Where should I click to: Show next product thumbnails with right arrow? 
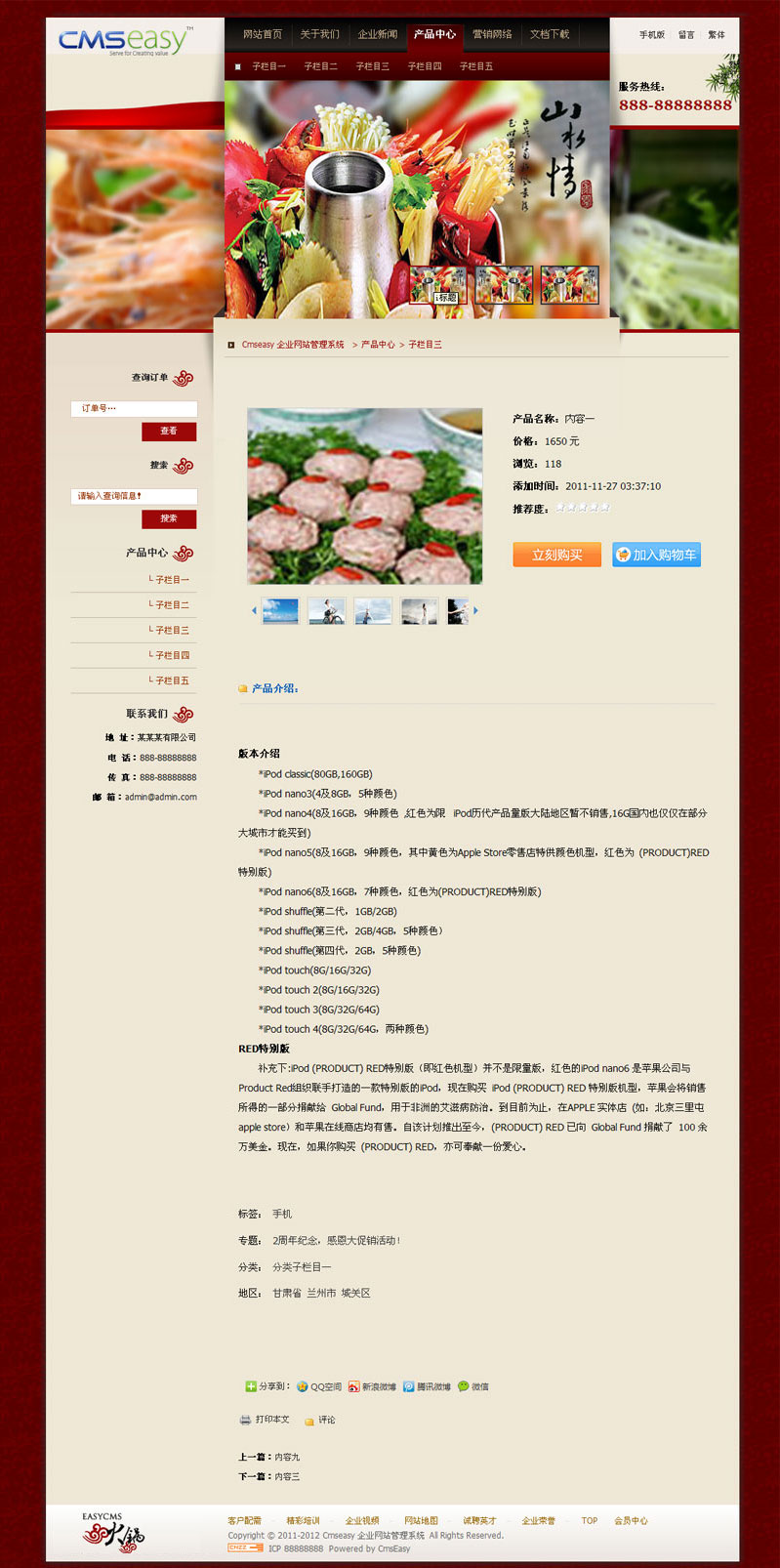click(x=476, y=611)
